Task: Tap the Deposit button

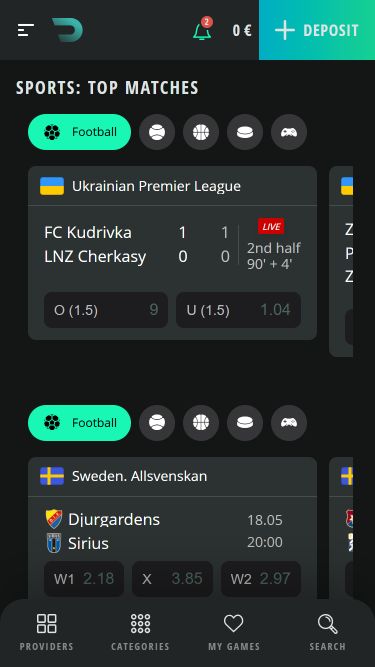Action: pos(317,30)
